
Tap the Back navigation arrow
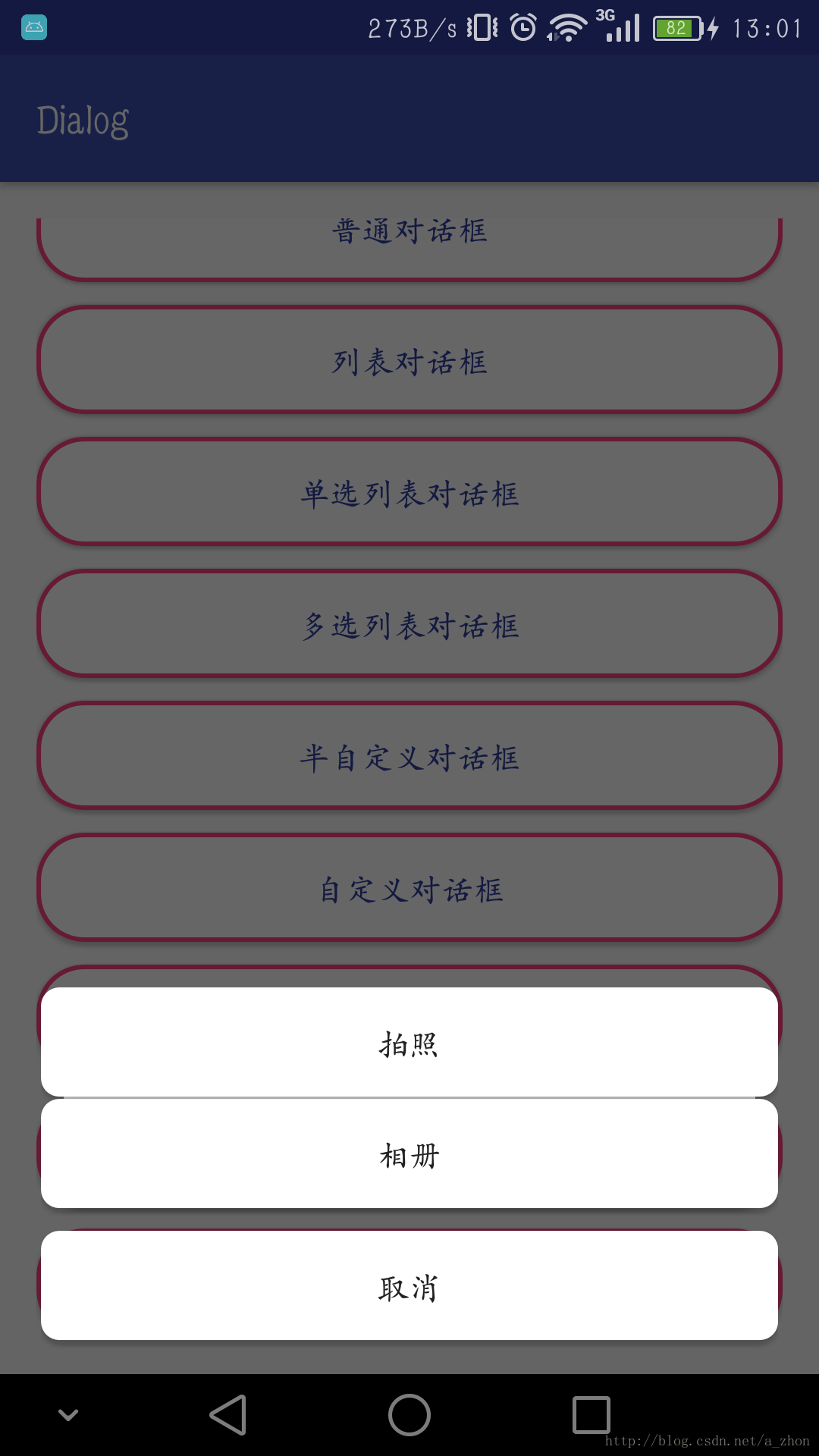[x=227, y=1415]
